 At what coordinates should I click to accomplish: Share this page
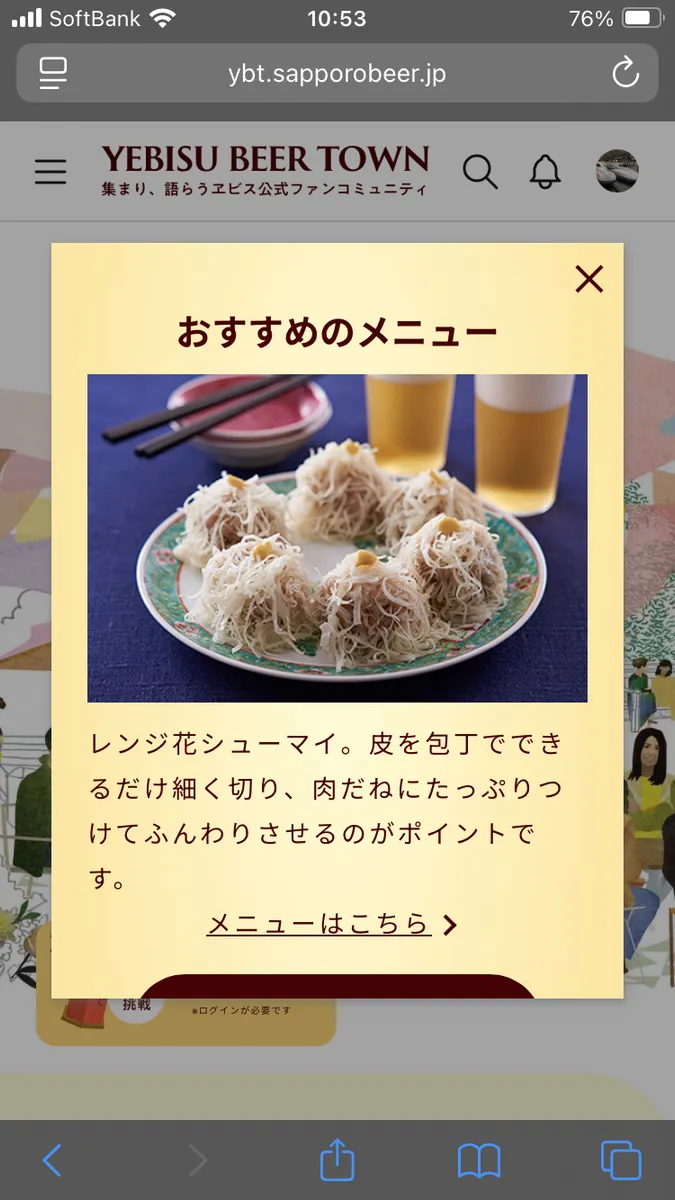click(x=337, y=1160)
